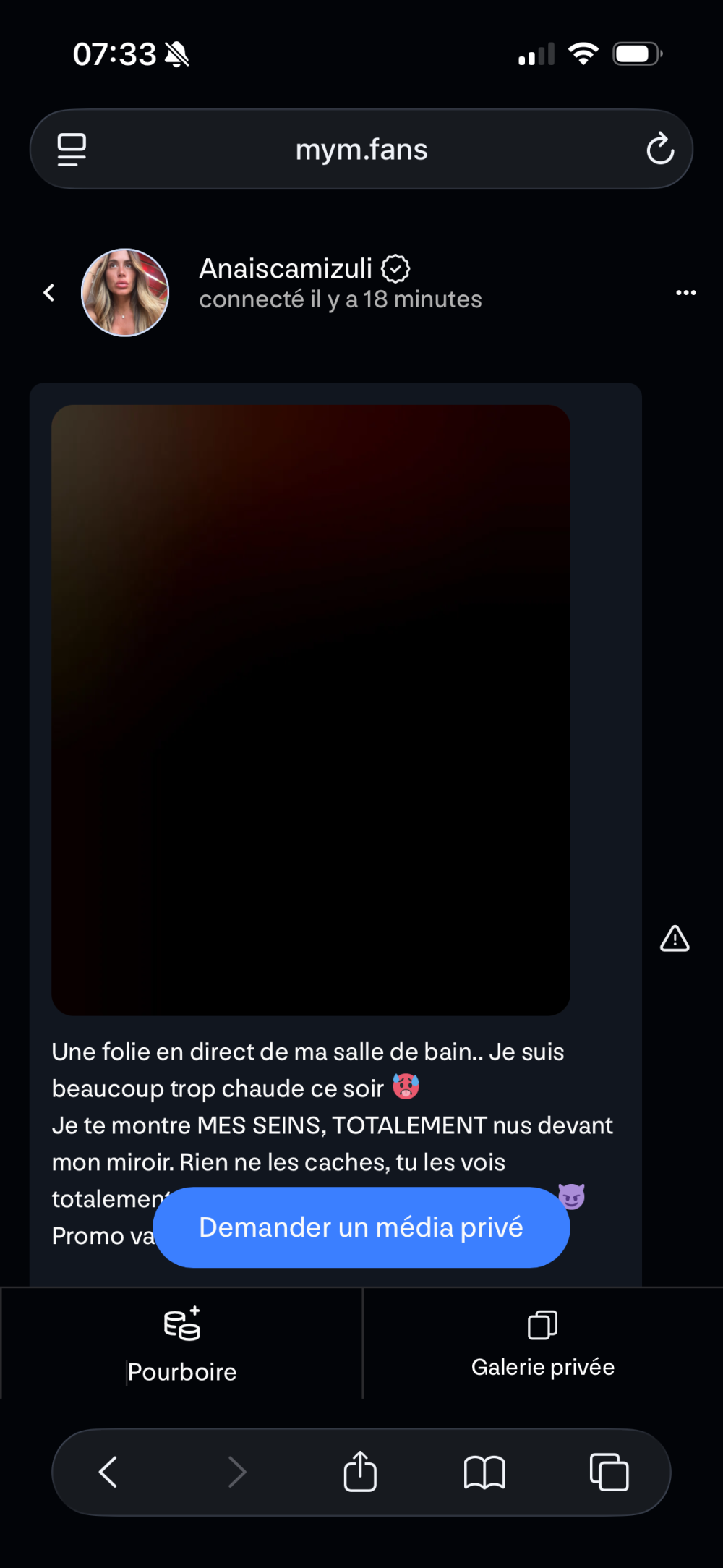723x1568 pixels.
Task: Open the page settings icon in address bar
Action: click(72, 150)
